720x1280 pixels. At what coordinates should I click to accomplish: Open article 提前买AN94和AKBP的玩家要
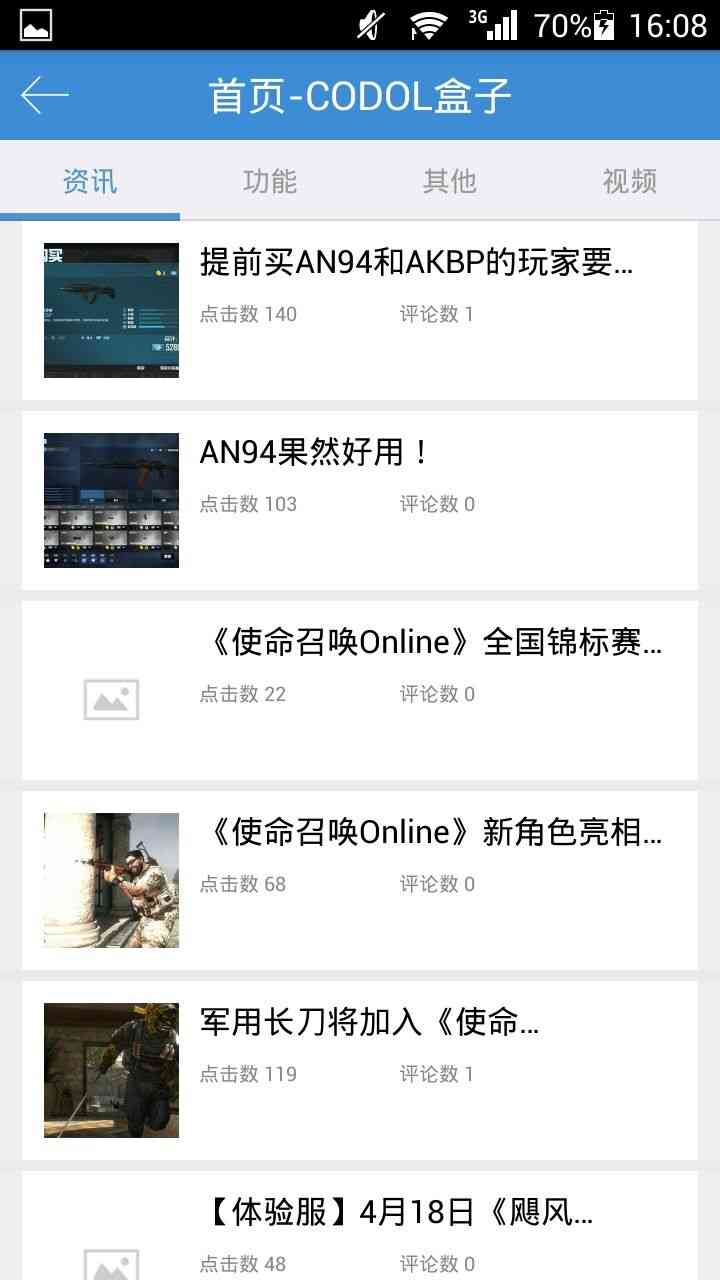(x=416, y=264)
